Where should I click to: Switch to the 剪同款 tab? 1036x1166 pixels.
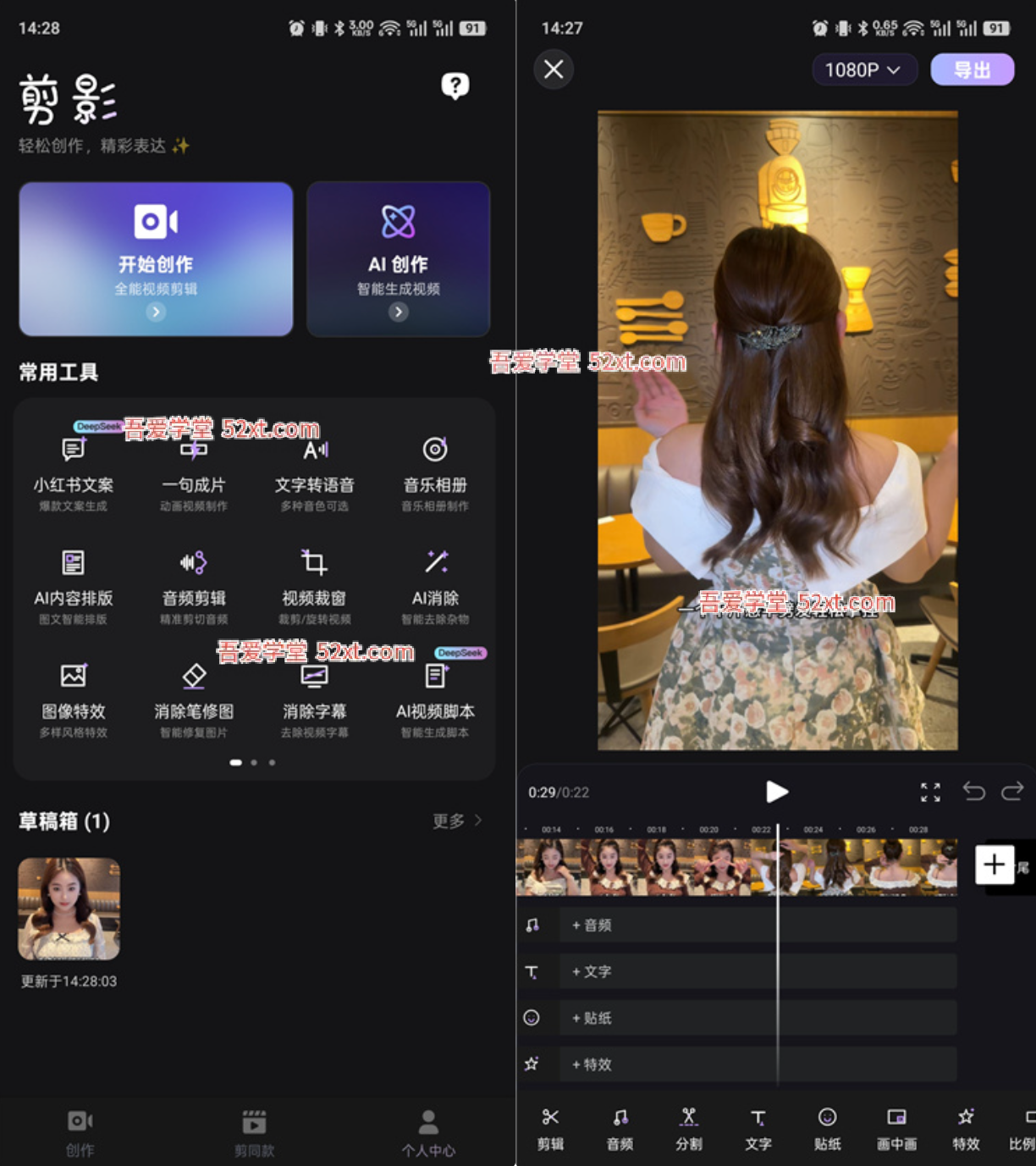coord(254,1133)
